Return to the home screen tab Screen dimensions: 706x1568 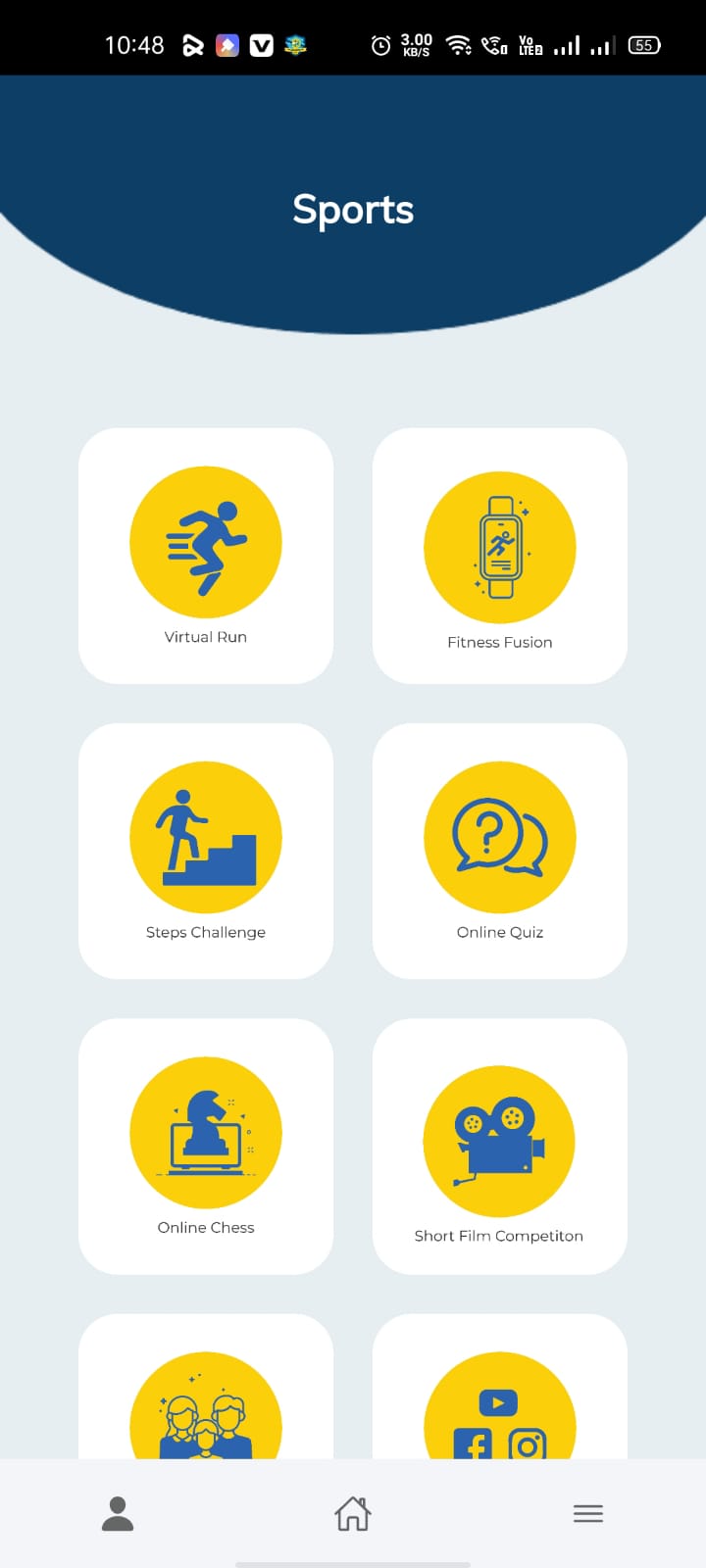click(x=353, y=1514)
